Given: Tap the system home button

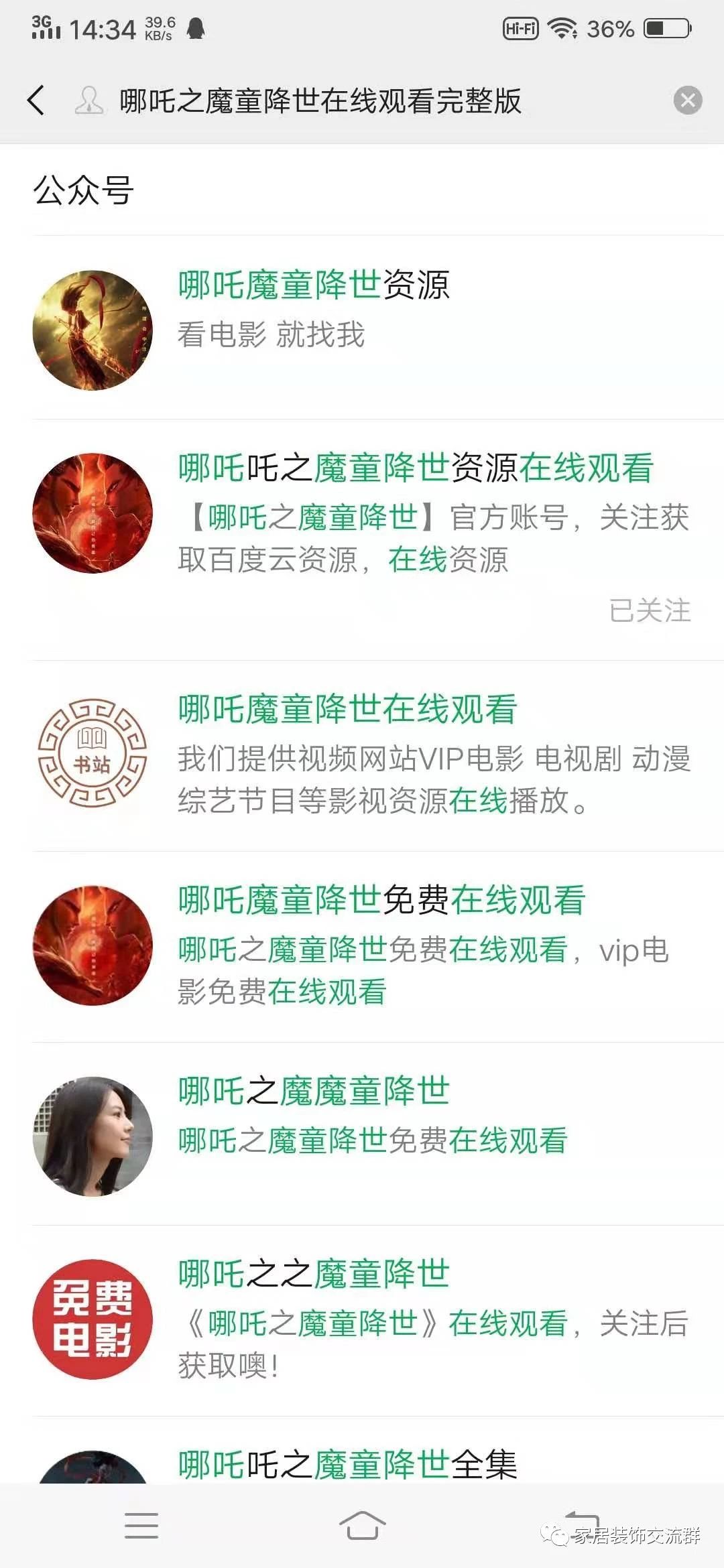Looking at the screenshot, I should click(x=362, y=1525).
